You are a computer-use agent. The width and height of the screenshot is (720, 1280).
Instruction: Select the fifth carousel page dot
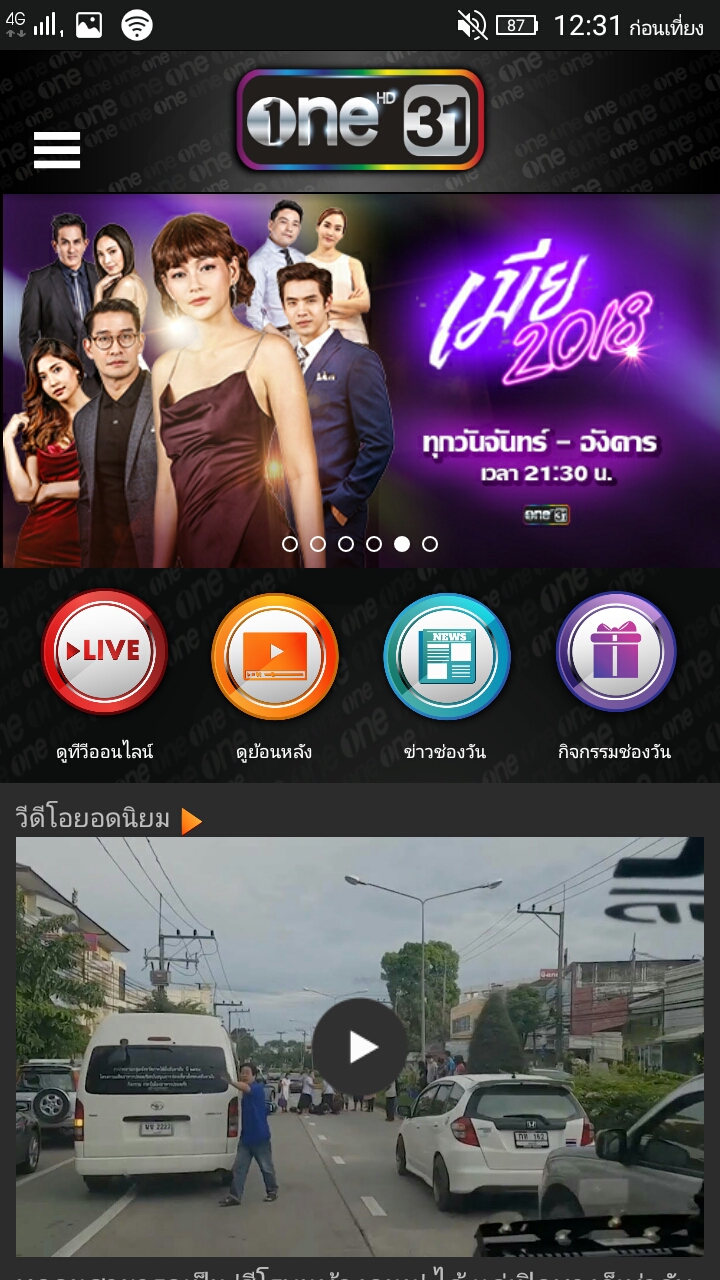coord(404,541)
